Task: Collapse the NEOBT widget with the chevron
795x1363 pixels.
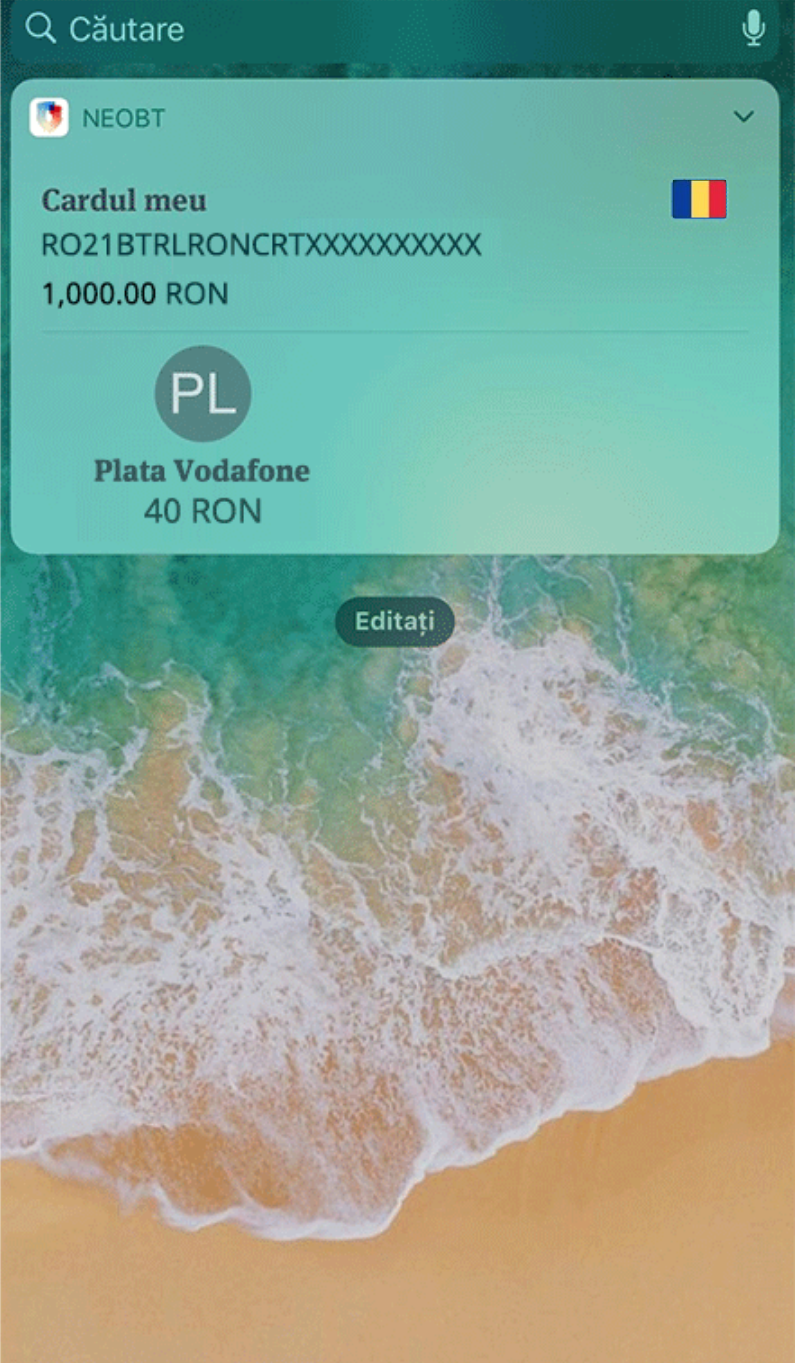Action: tap(743, 117)
